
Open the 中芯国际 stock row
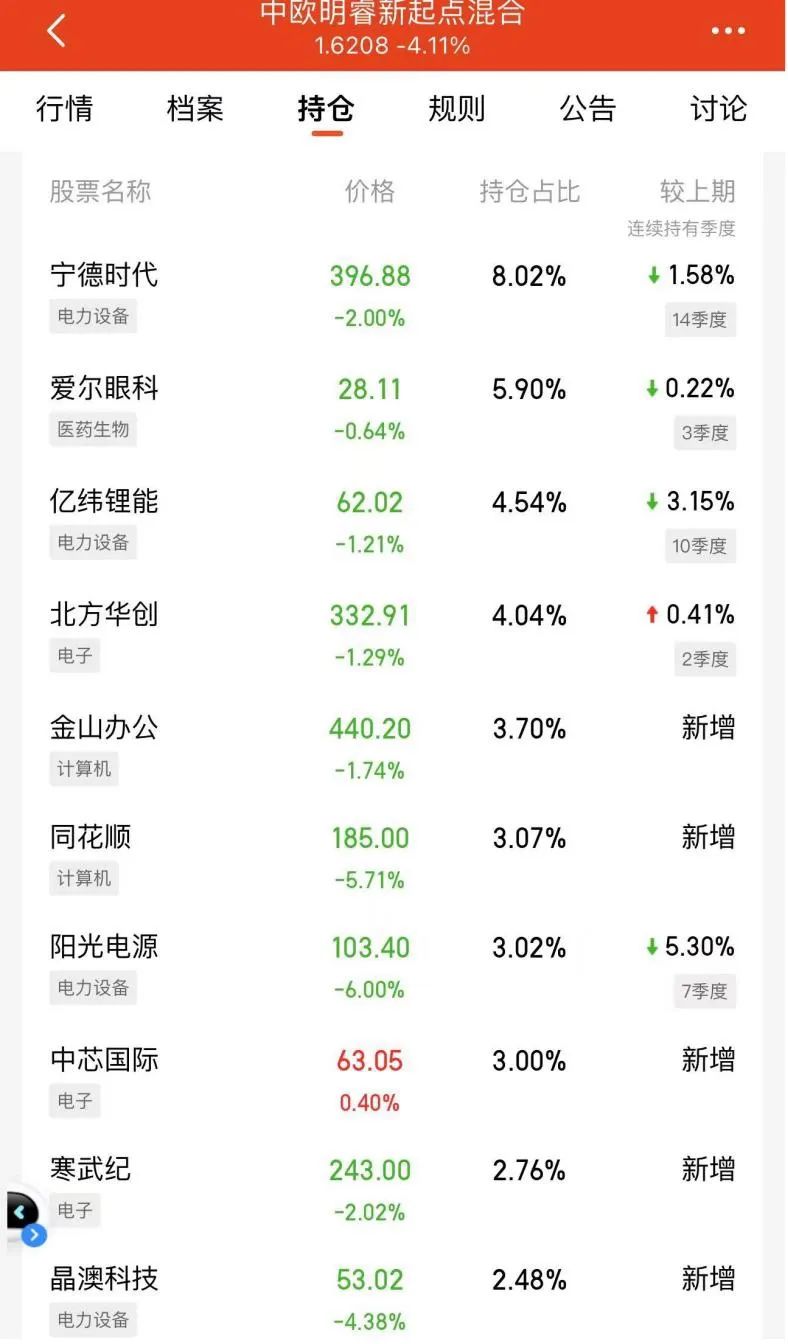(393, 1080)
